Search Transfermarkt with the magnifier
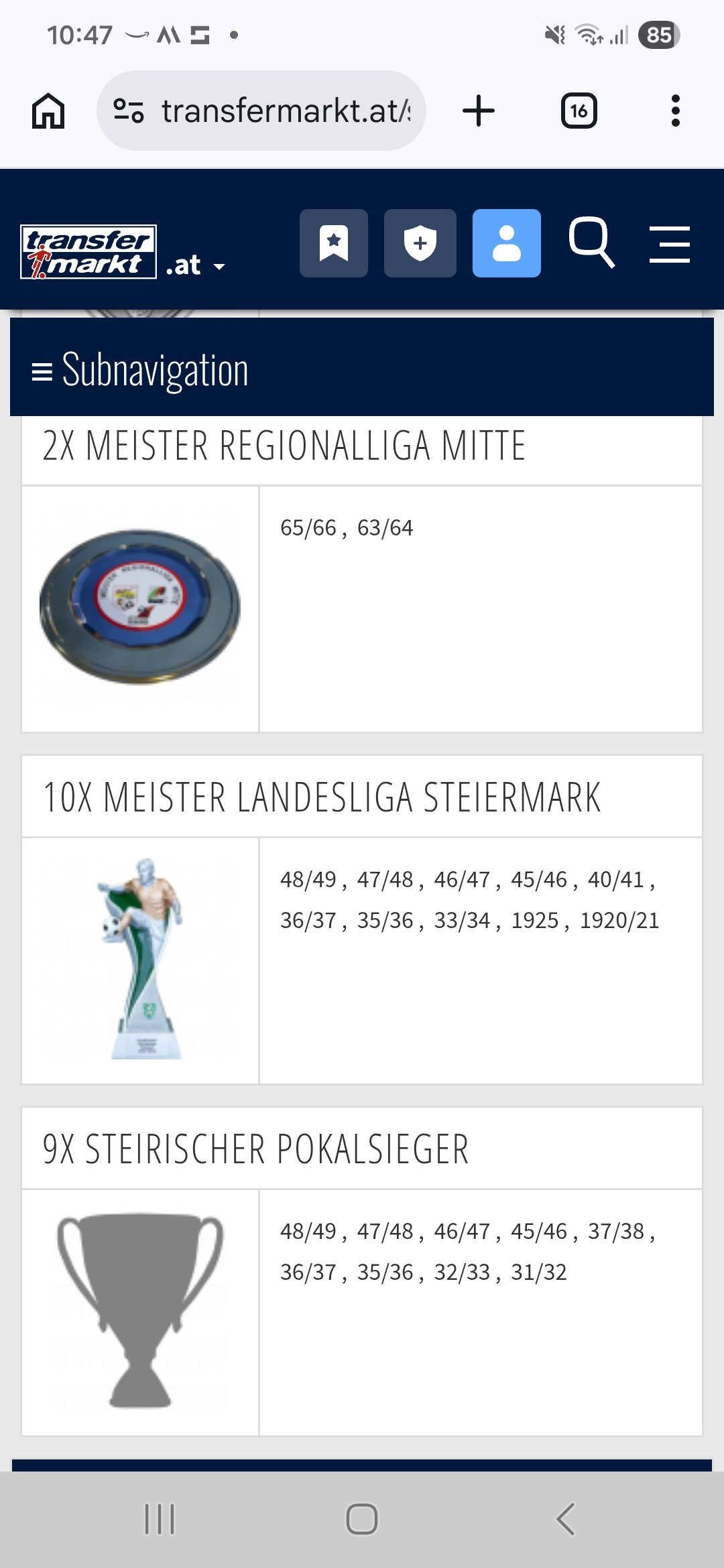 [591, 242]
